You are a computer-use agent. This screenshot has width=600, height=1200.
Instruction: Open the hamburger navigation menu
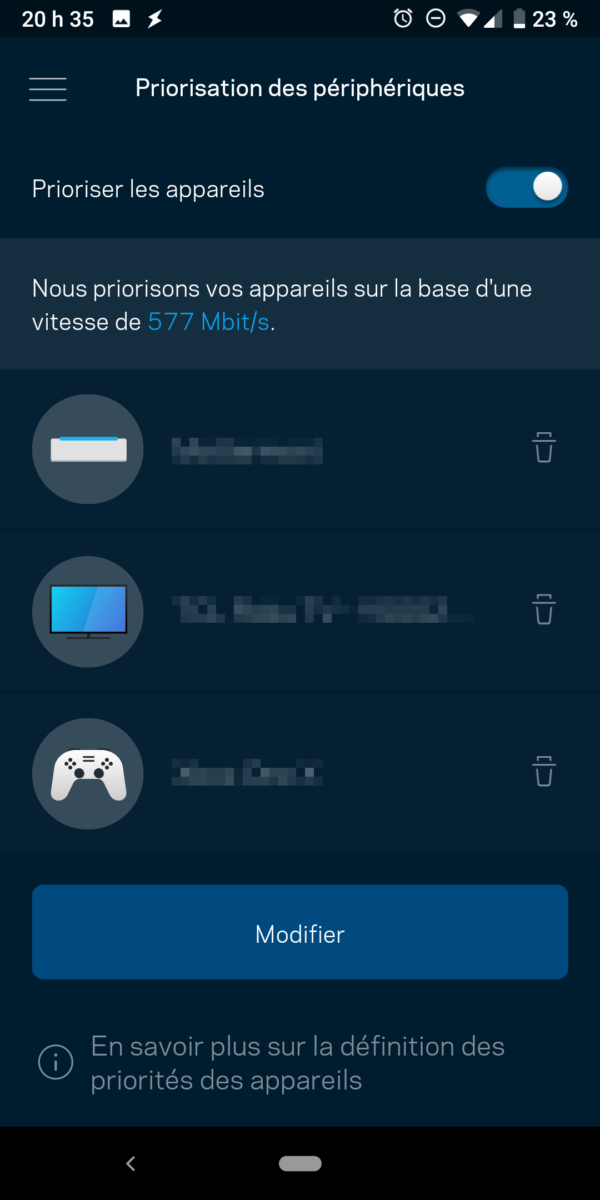(48, 89)
